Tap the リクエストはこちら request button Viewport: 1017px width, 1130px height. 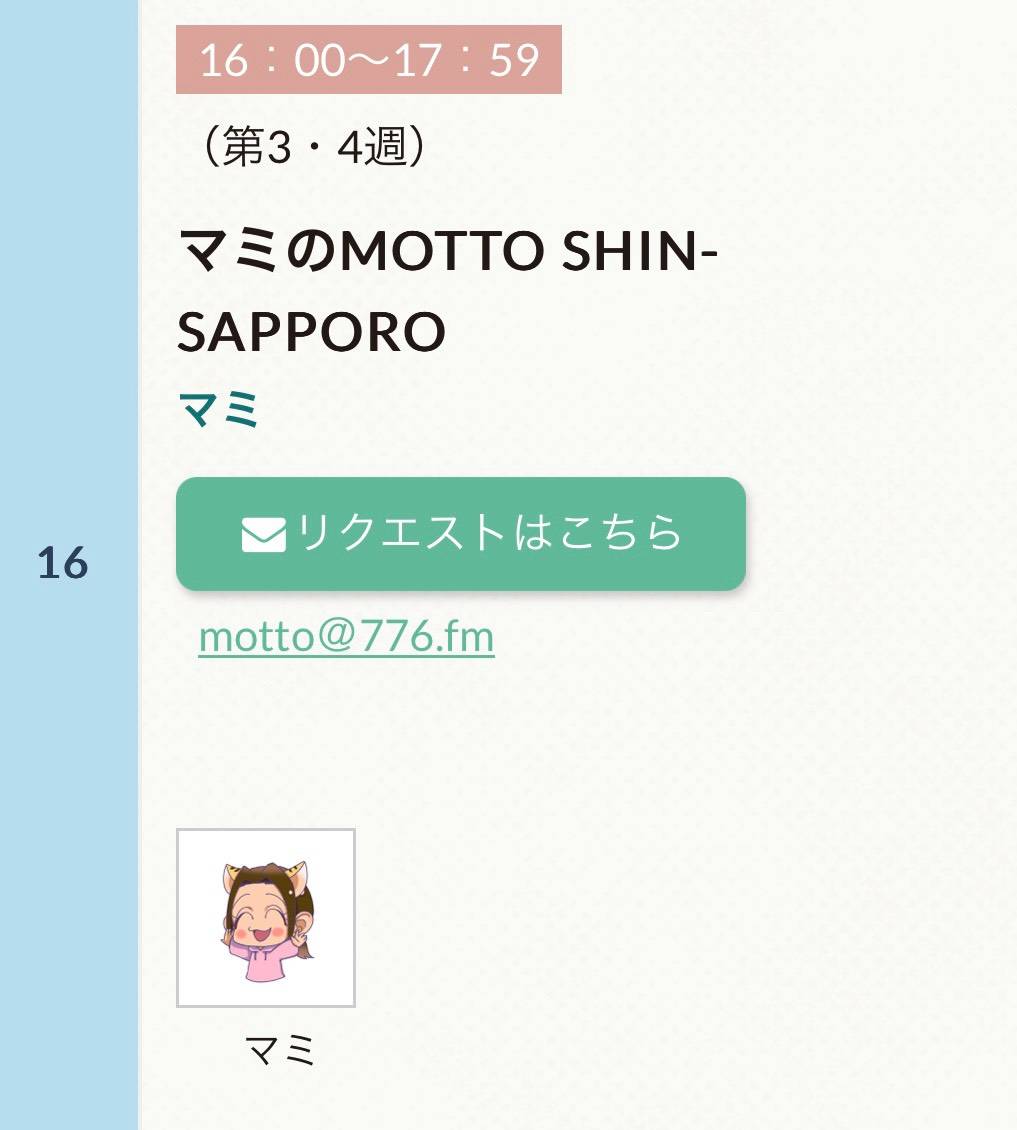(x=461, y=534)
